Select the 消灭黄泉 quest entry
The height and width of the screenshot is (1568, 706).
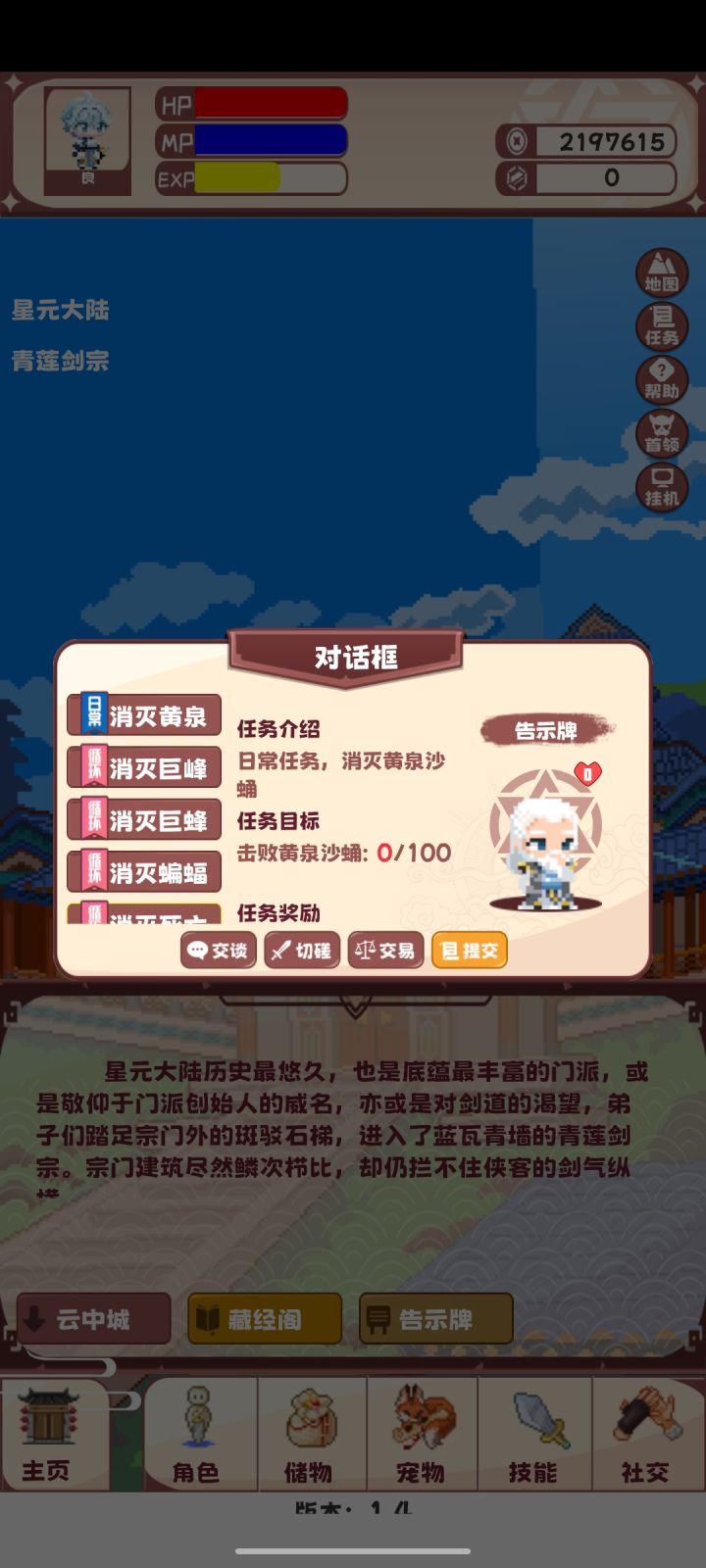(142, 715)
